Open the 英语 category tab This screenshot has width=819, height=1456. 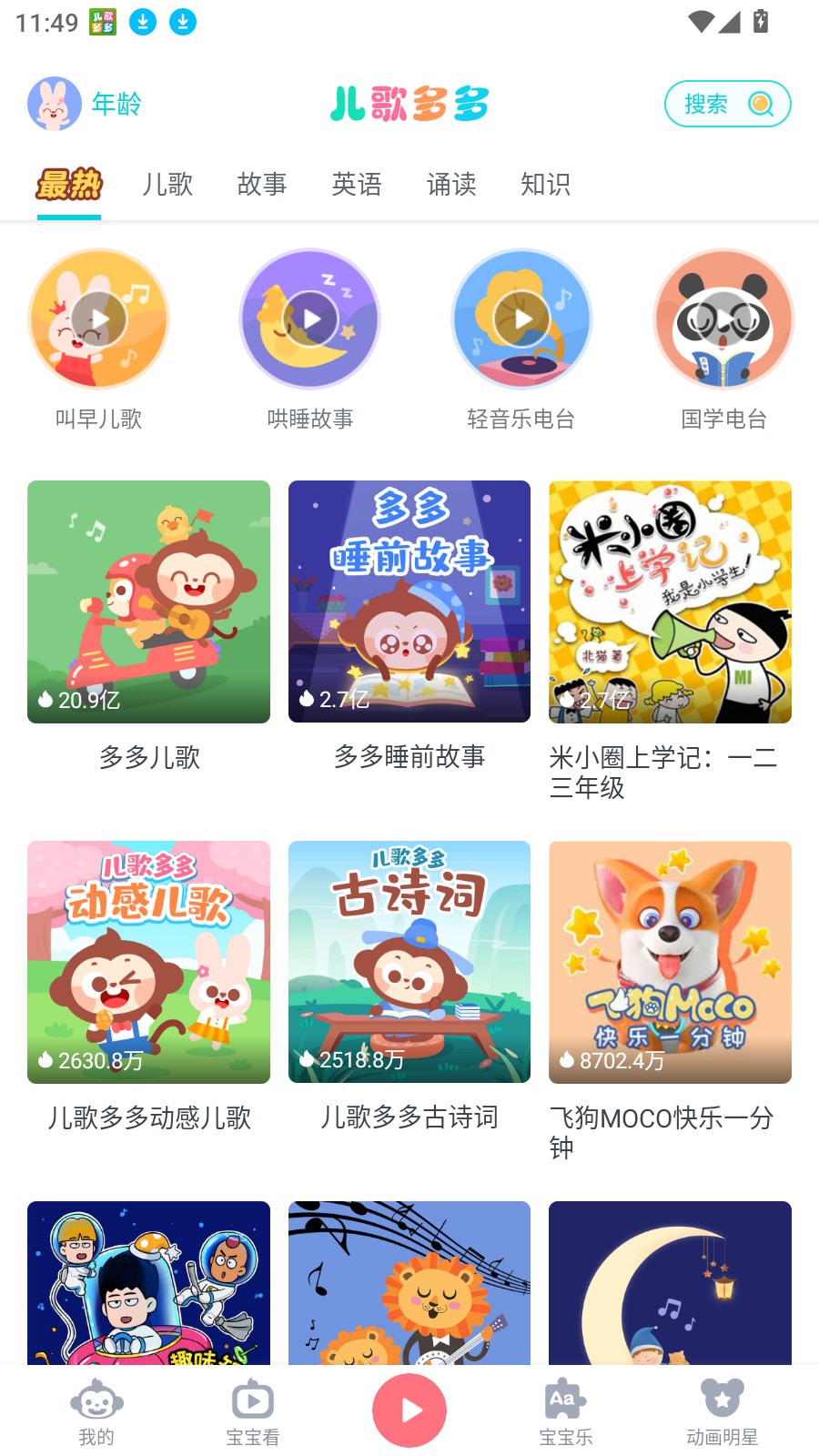(357, 185)
